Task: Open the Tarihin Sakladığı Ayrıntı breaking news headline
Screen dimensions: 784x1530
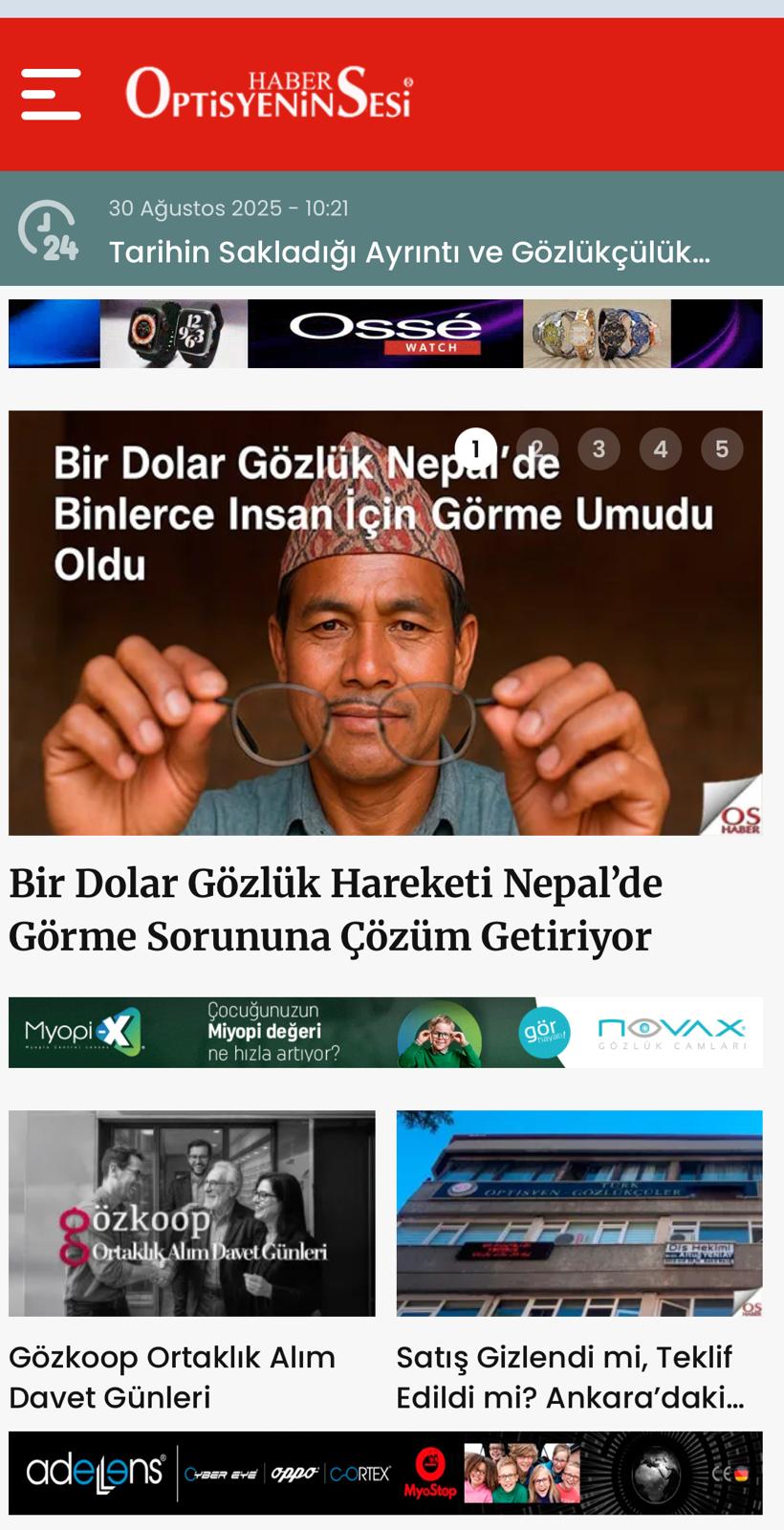Action: tap(409, 252)
